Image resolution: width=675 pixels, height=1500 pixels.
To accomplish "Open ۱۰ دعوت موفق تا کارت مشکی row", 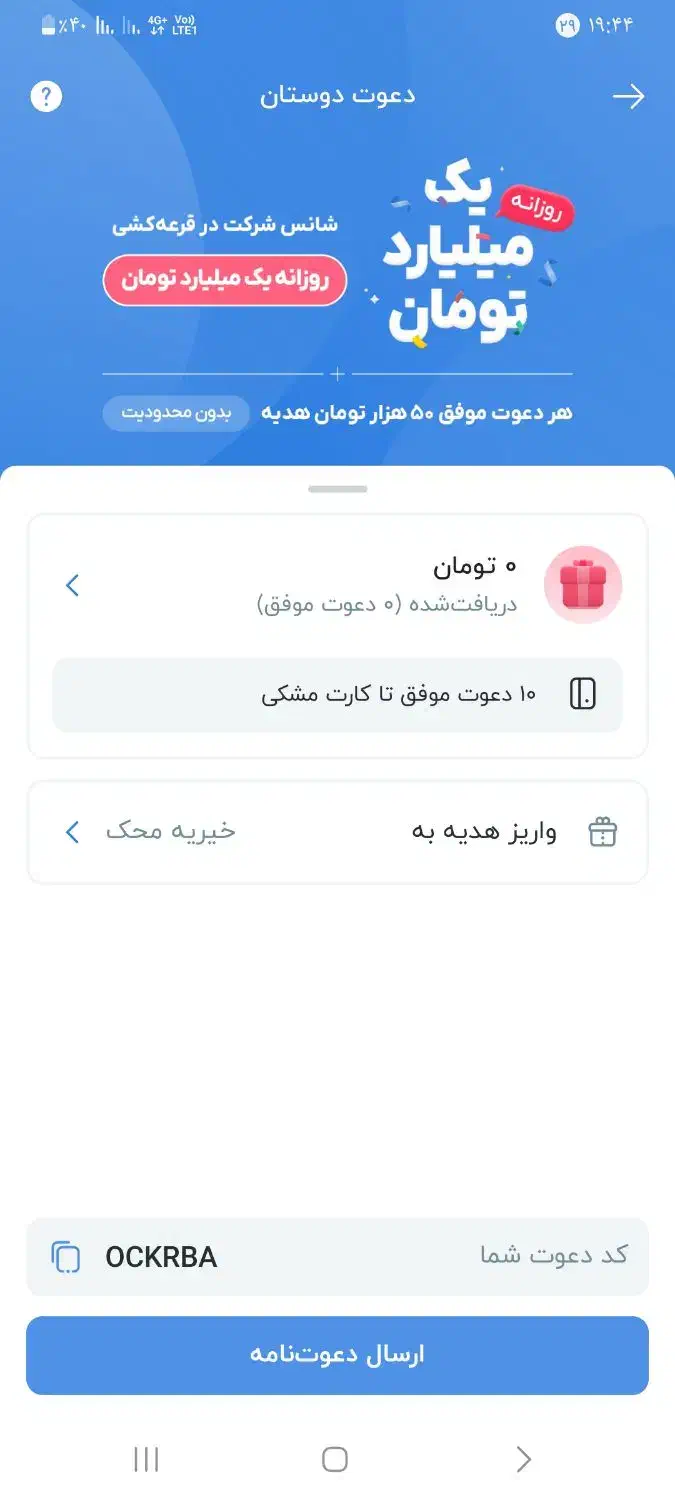I will [x=337, y=694].
